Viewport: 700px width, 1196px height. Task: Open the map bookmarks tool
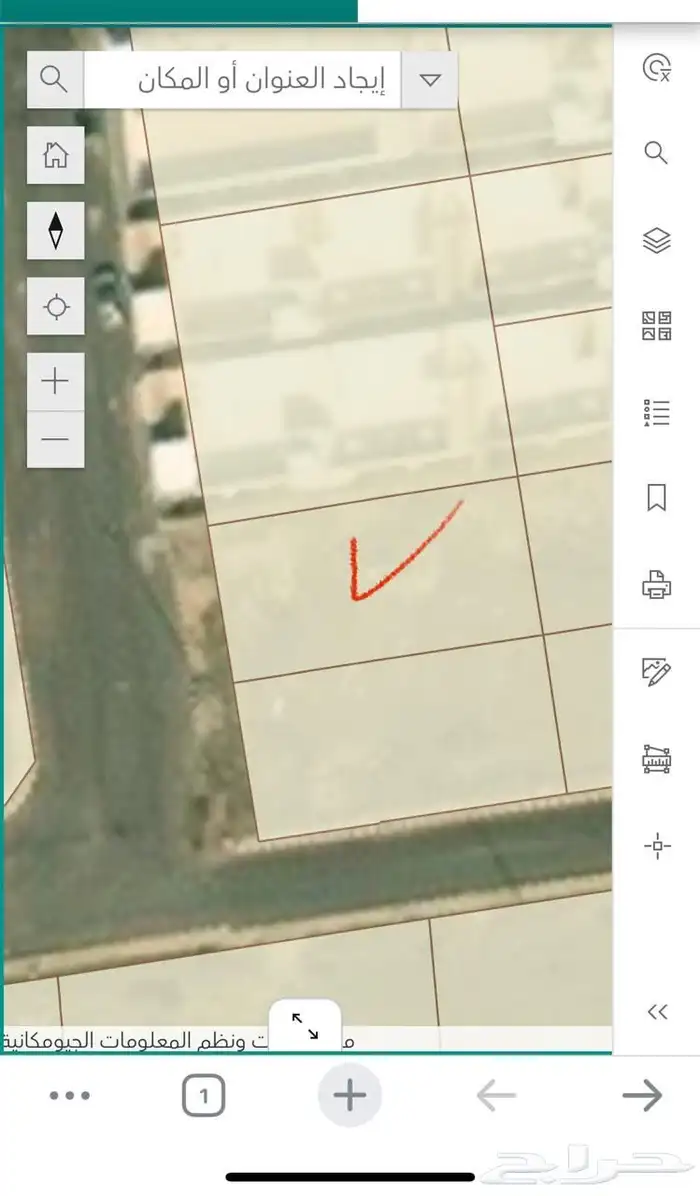click(656, 498)
